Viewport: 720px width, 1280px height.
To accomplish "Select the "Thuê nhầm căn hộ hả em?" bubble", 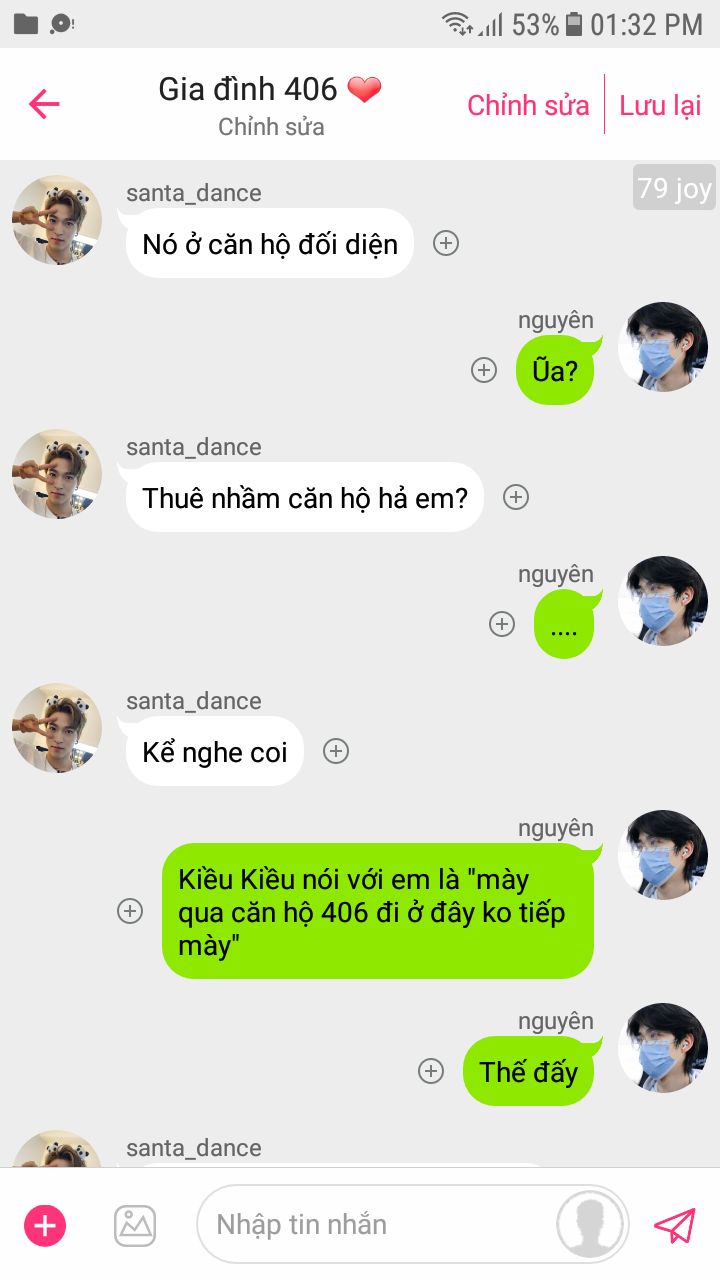I will point(304,497).
